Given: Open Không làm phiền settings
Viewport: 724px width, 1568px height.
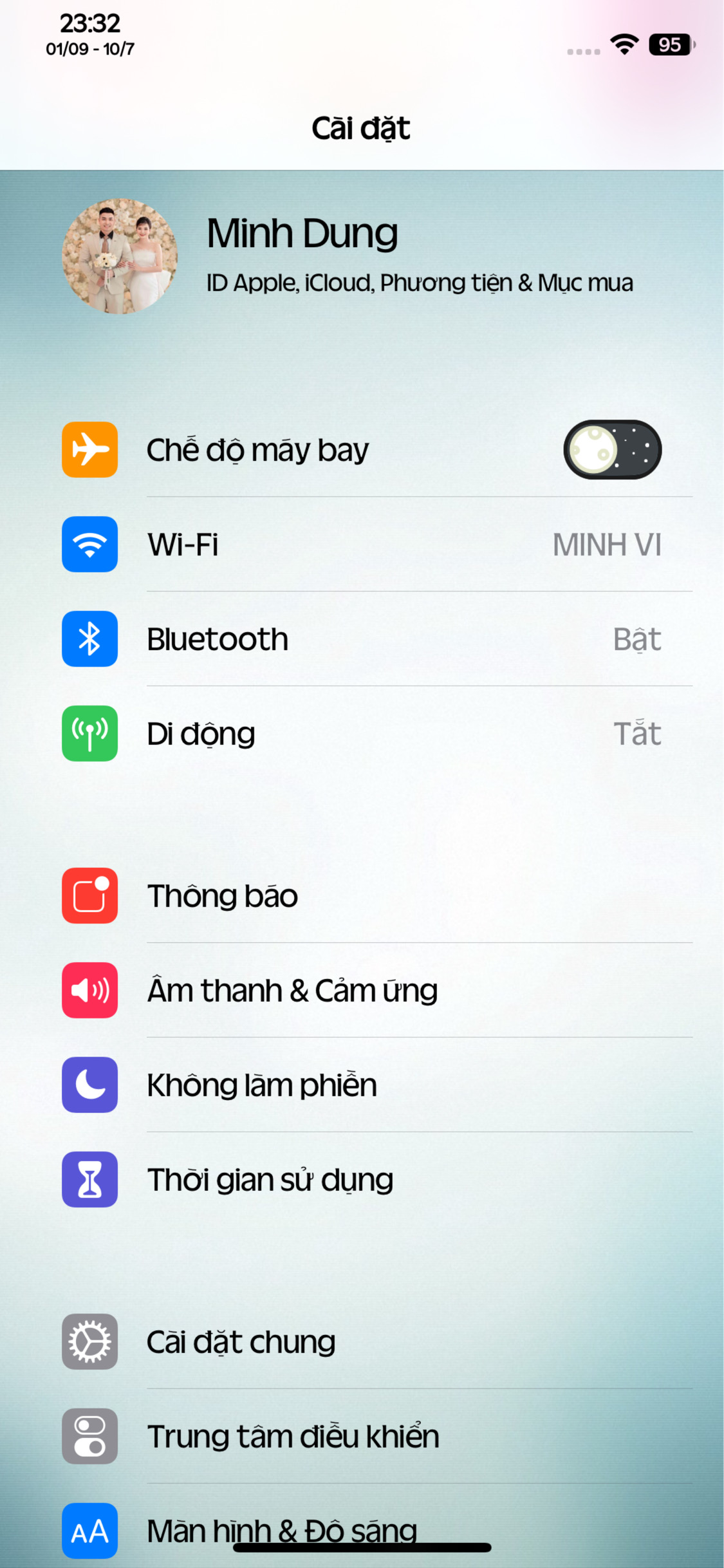Looking at the screenshot, I should (360, 1085).
